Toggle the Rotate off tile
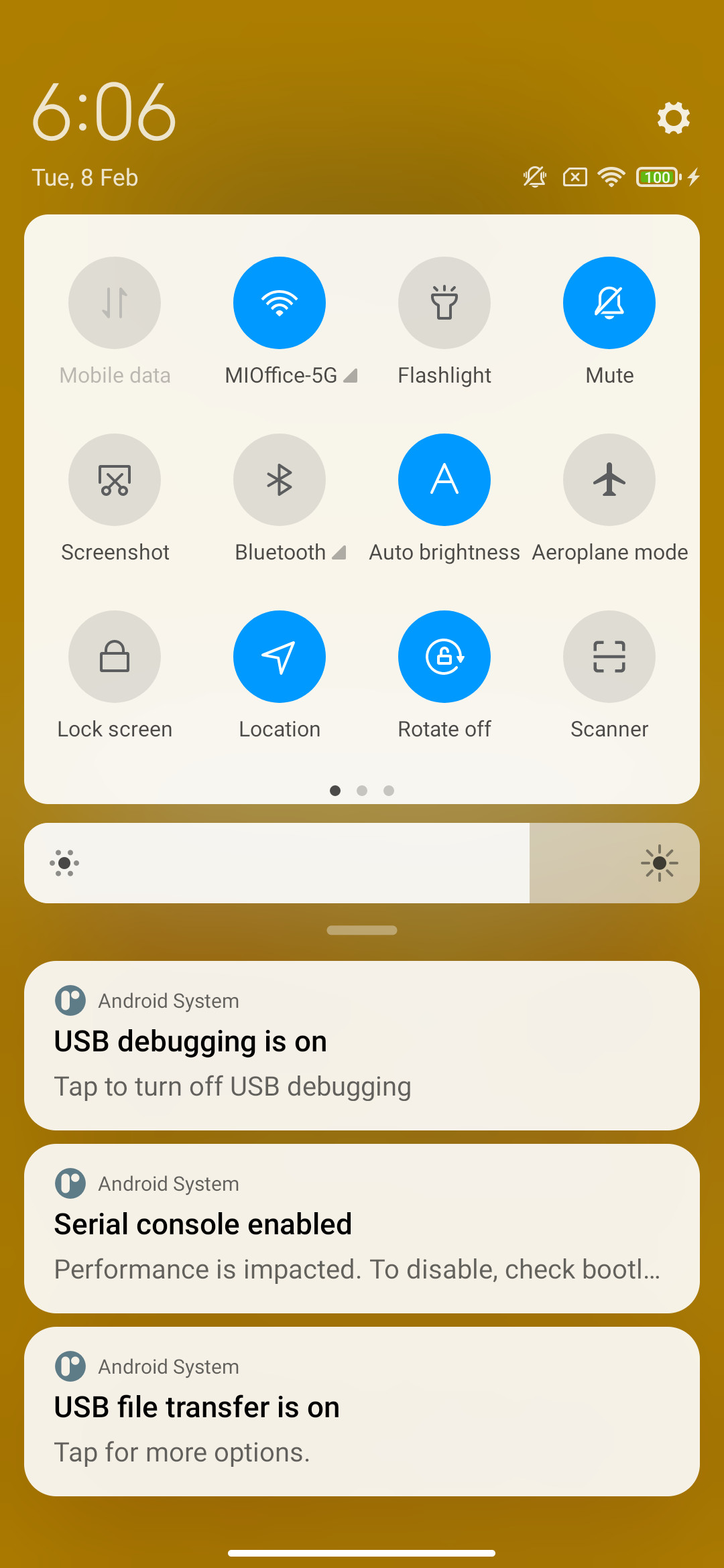This screenshot has height=1568, width=724. (x=444, y=657)
